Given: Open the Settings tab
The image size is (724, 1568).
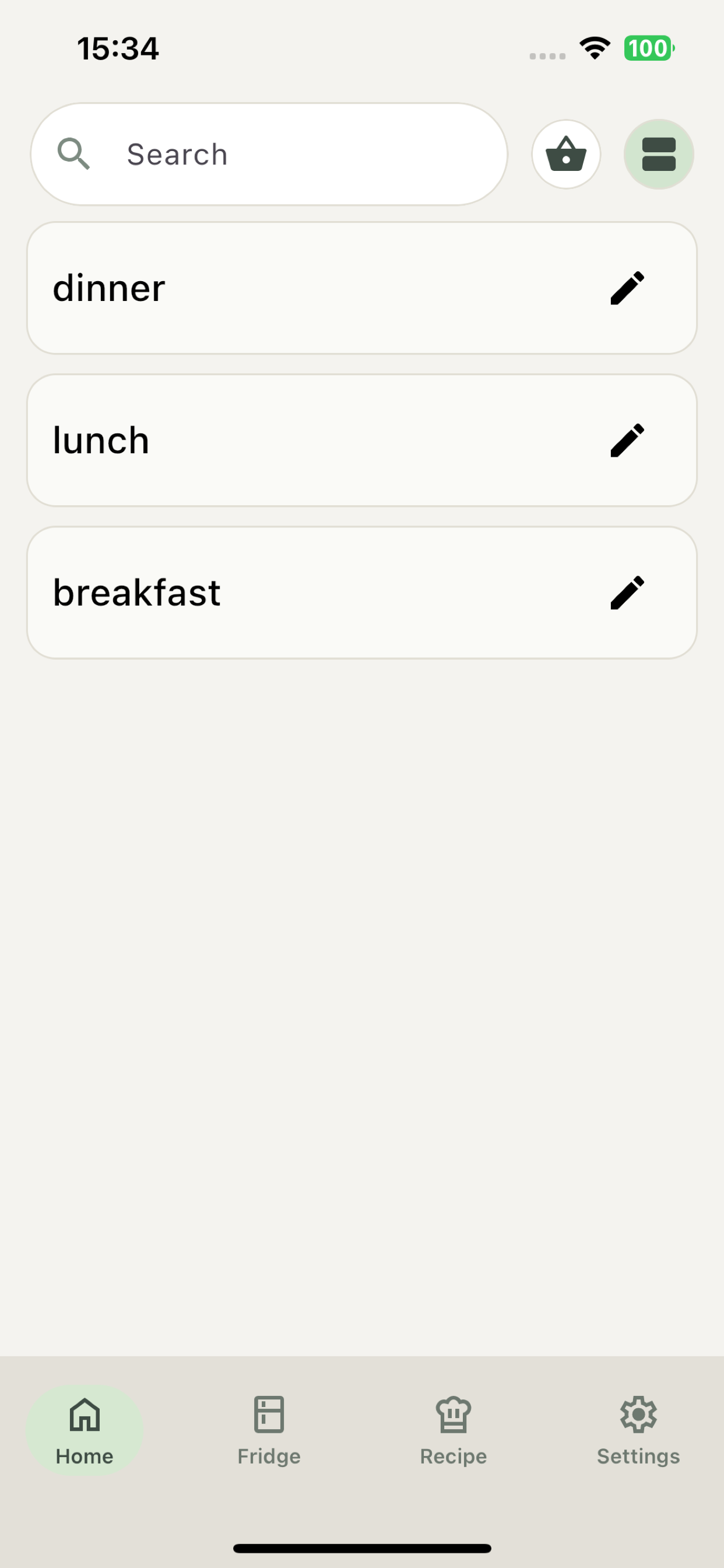Looking at the screenshot, I should [x=638, y=1430].
